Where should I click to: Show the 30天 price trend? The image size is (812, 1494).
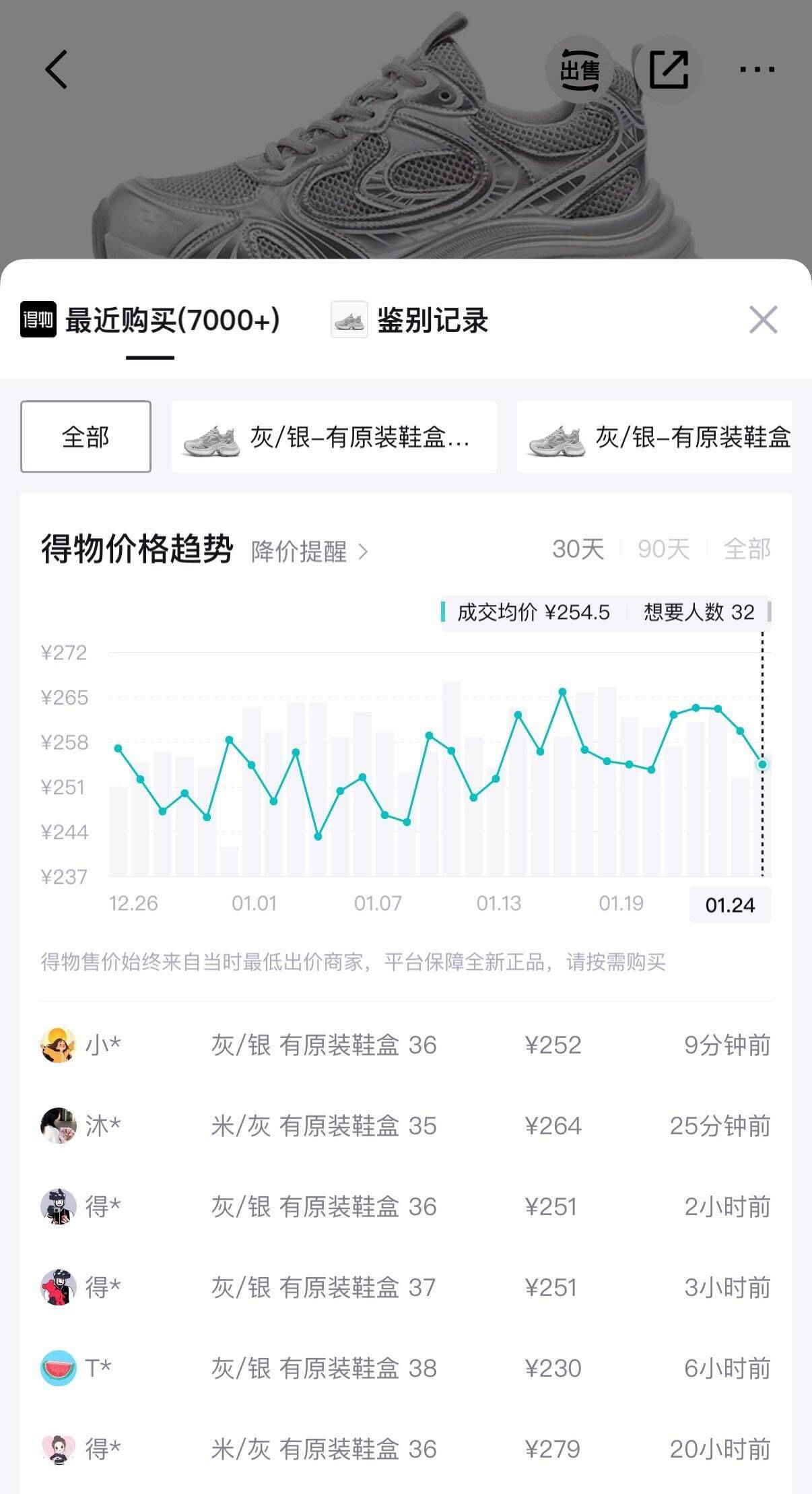pos(578,549)
